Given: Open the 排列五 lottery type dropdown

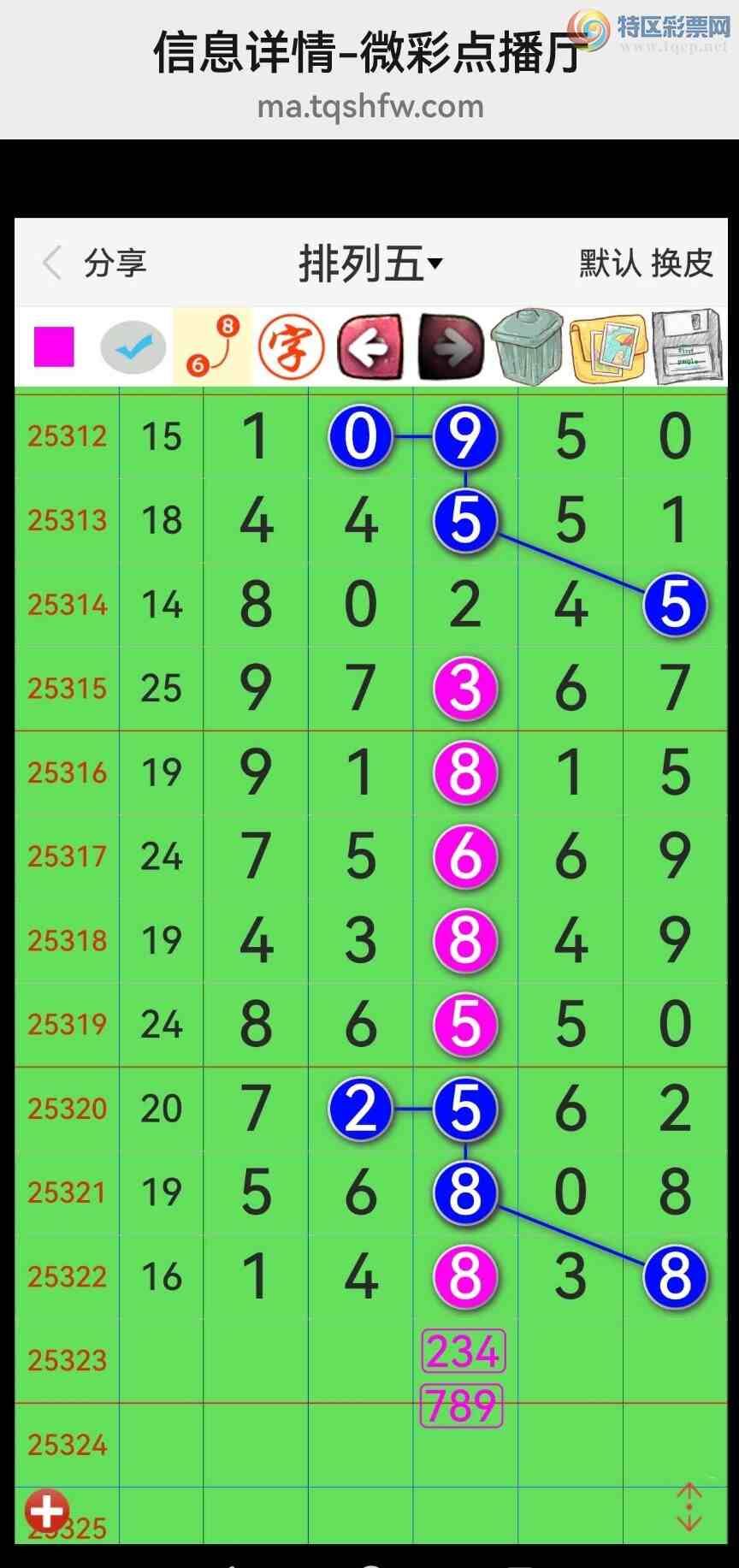Looking at the screenshot, I should tap(370, 263).
